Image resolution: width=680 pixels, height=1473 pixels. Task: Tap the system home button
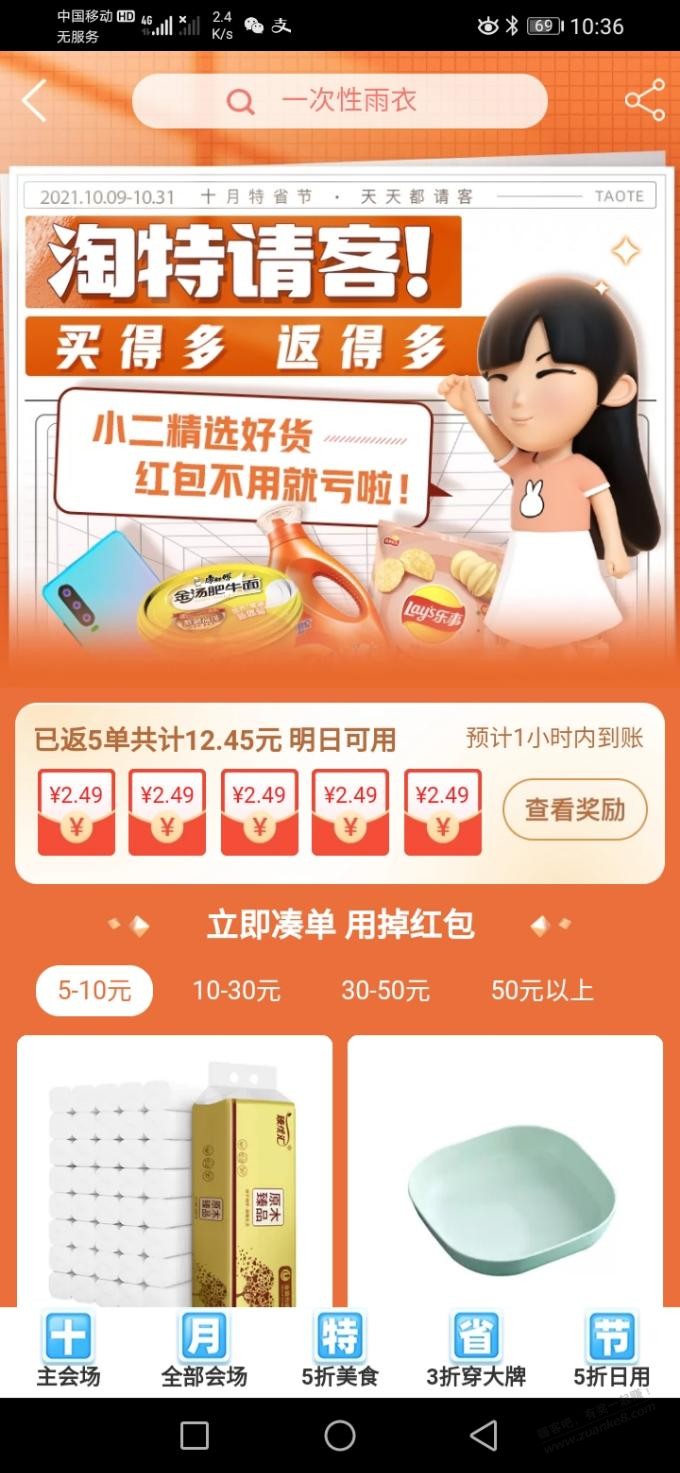[x=340, y=1435]
